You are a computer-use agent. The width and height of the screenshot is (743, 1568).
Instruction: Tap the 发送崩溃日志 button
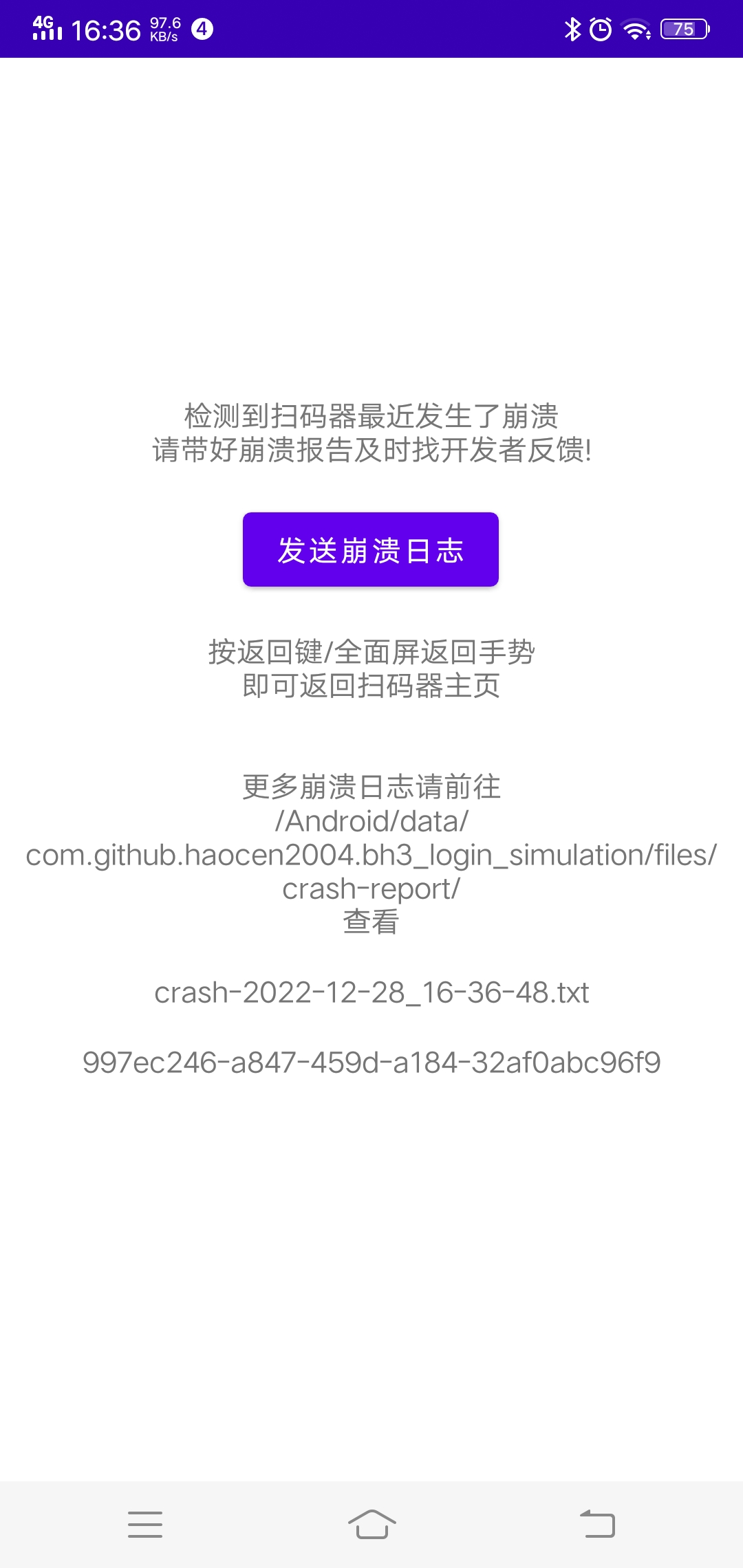pos(370,549)
